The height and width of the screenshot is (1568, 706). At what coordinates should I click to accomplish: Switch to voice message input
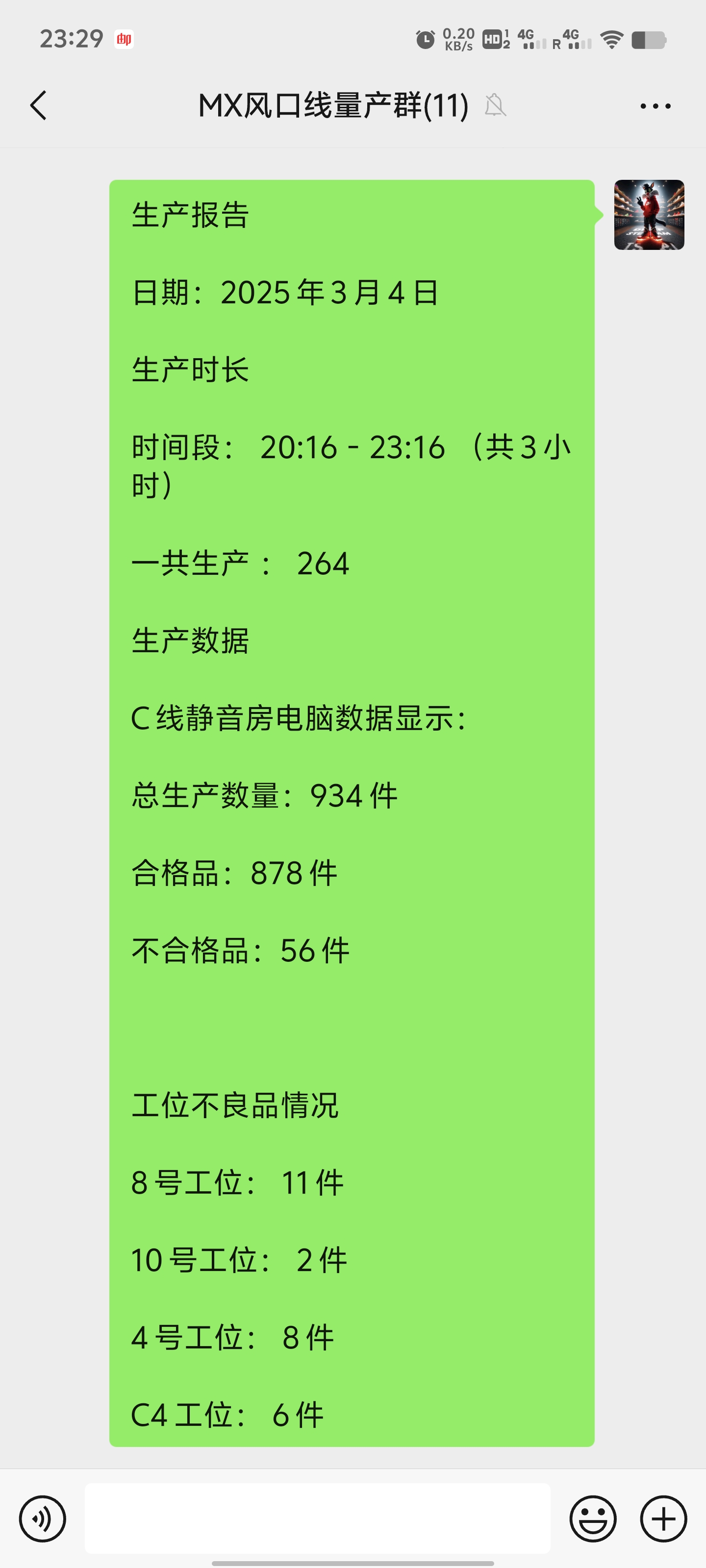(x=42, y=1518)
